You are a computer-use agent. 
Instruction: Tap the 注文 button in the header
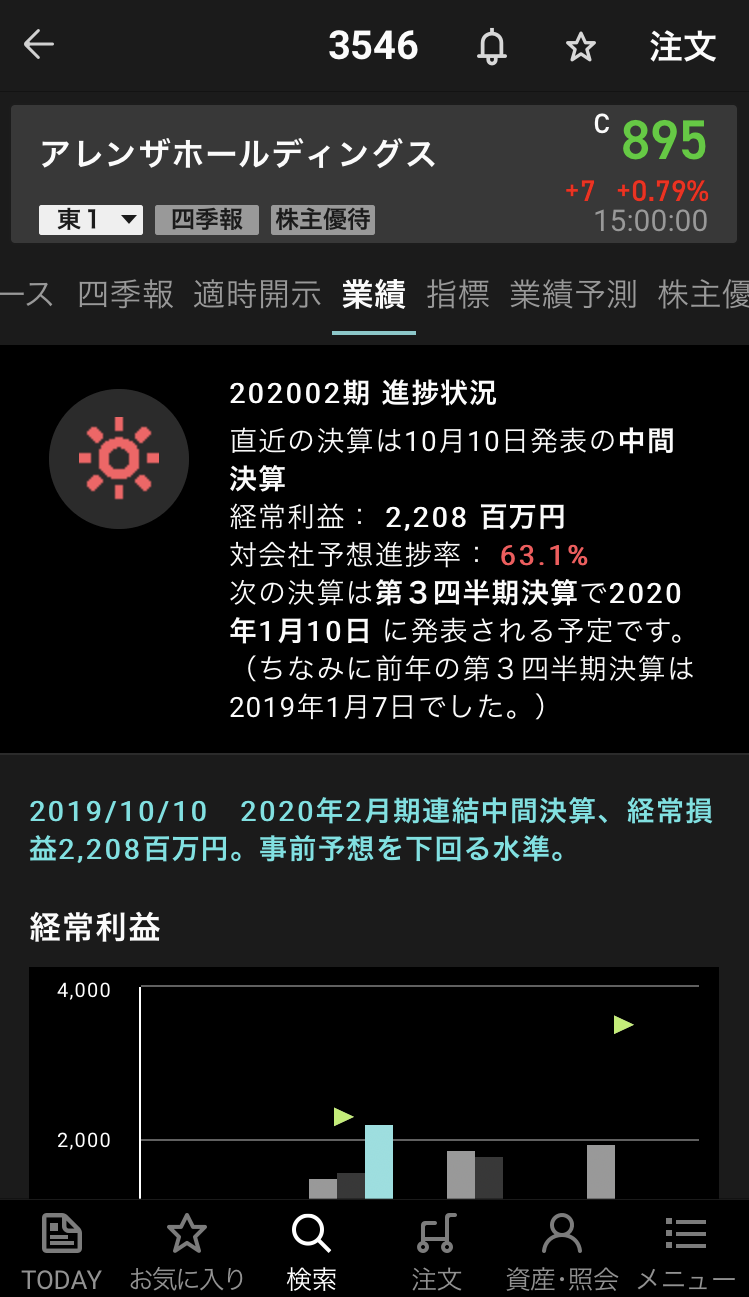tap(683, 47)
